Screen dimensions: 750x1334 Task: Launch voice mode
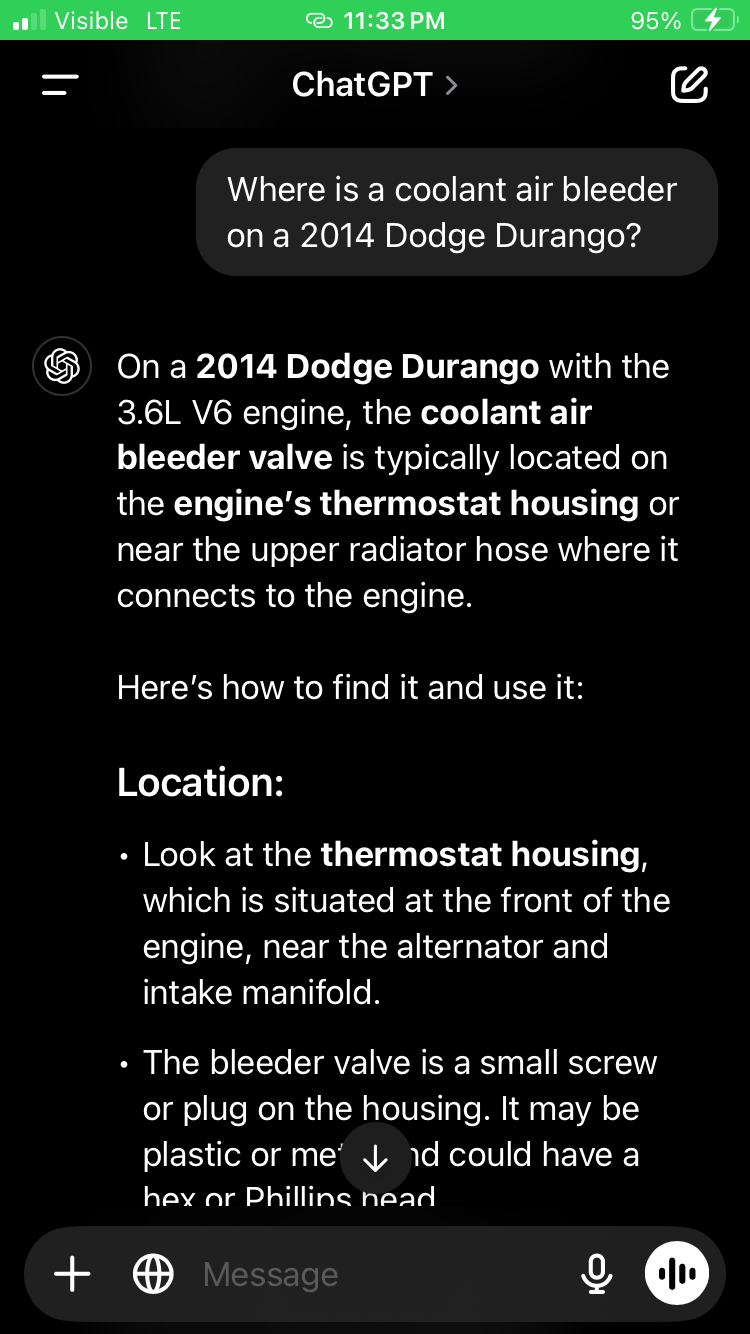677,1274
